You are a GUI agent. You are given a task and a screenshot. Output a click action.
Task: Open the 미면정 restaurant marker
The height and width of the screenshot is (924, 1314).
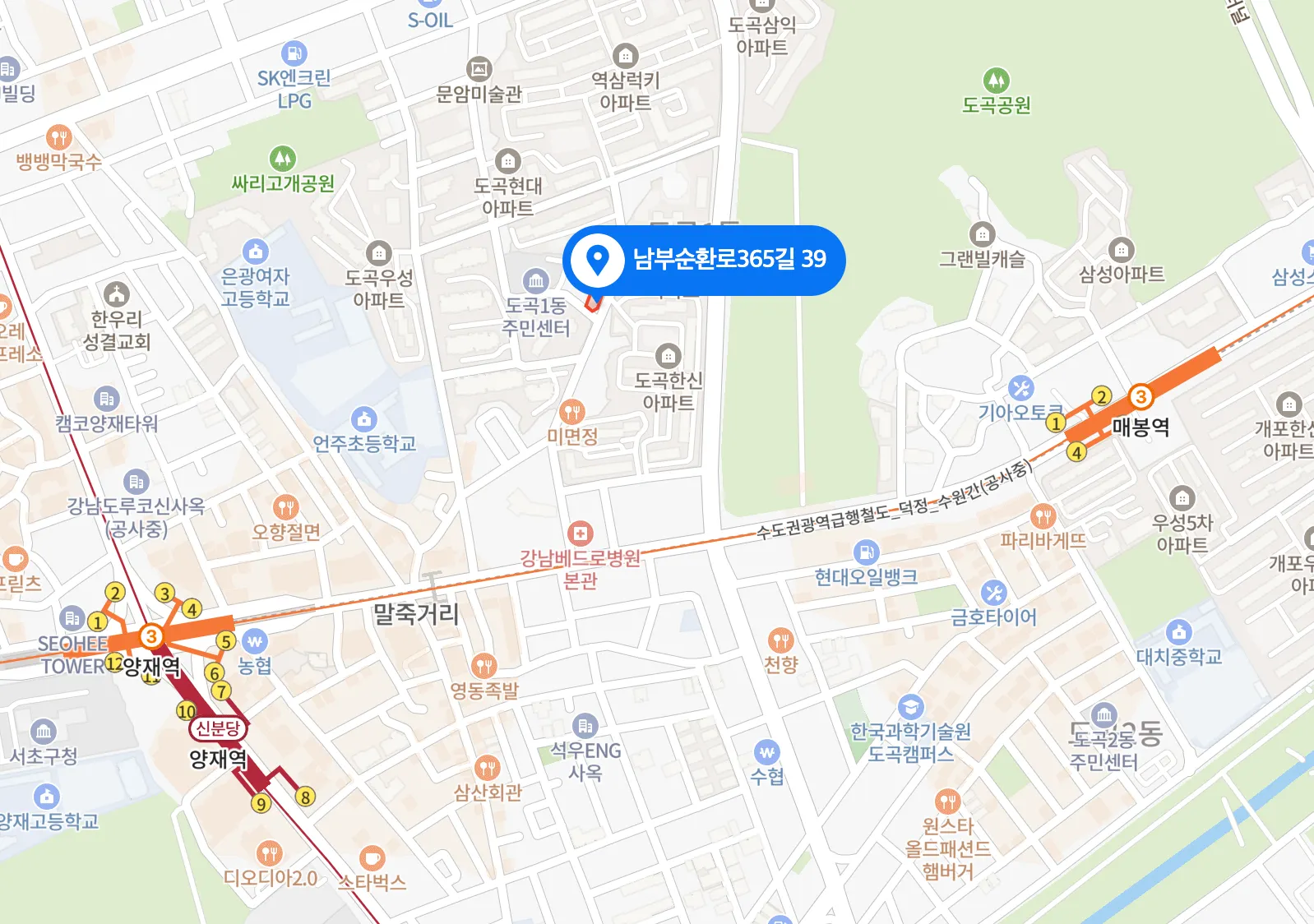point(571,412)
